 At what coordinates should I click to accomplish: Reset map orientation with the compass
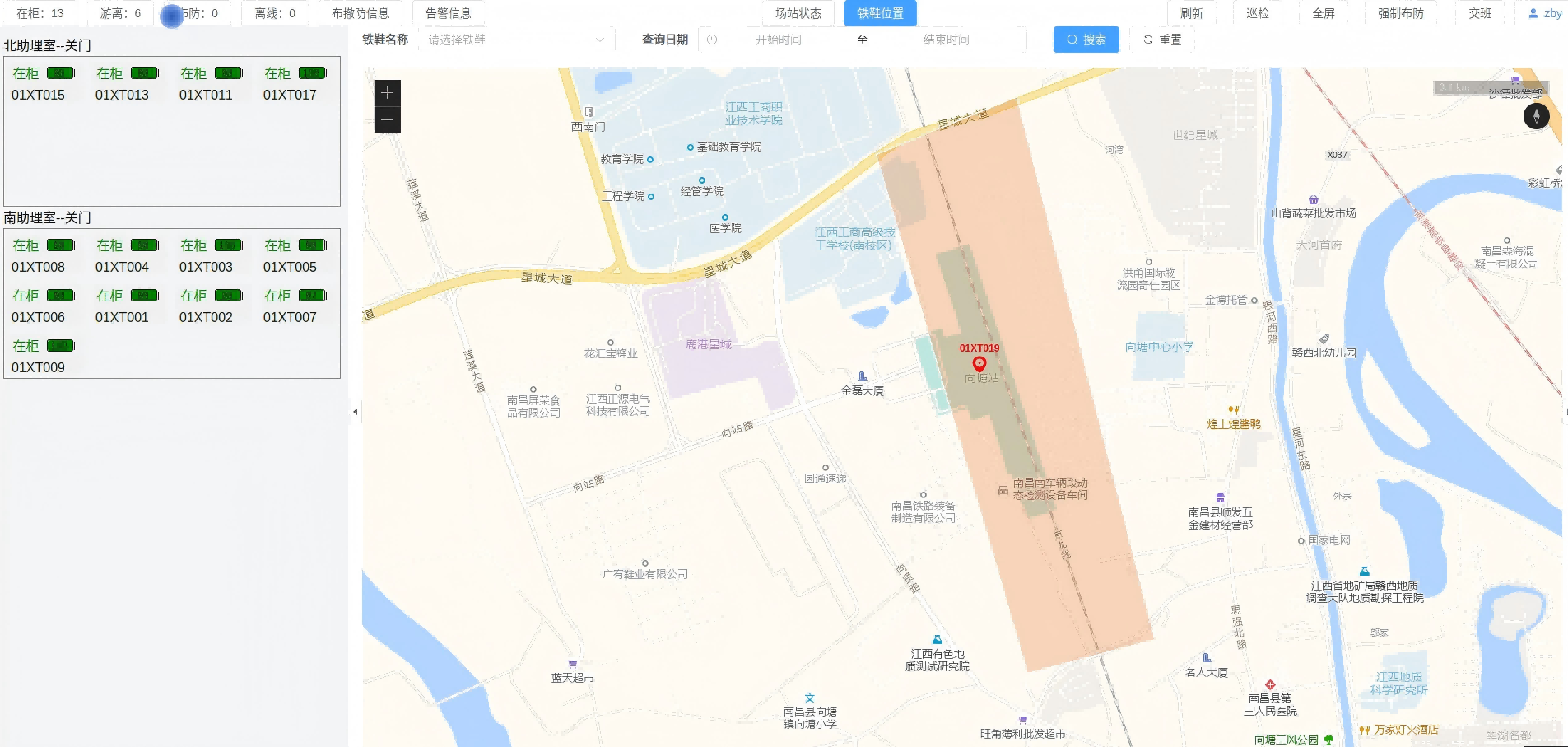coord(1536,116)
